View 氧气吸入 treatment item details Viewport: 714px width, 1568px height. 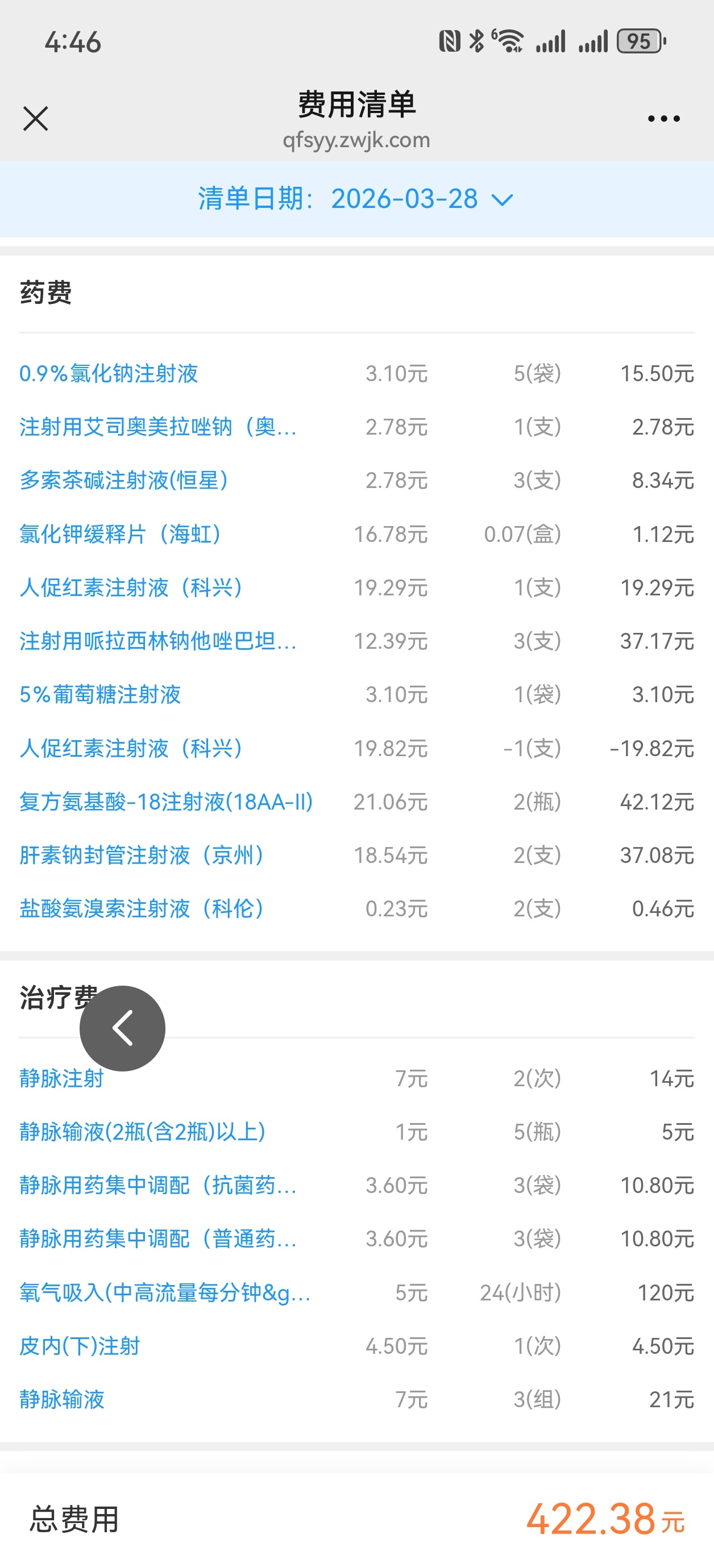[x=164, y=1292]
